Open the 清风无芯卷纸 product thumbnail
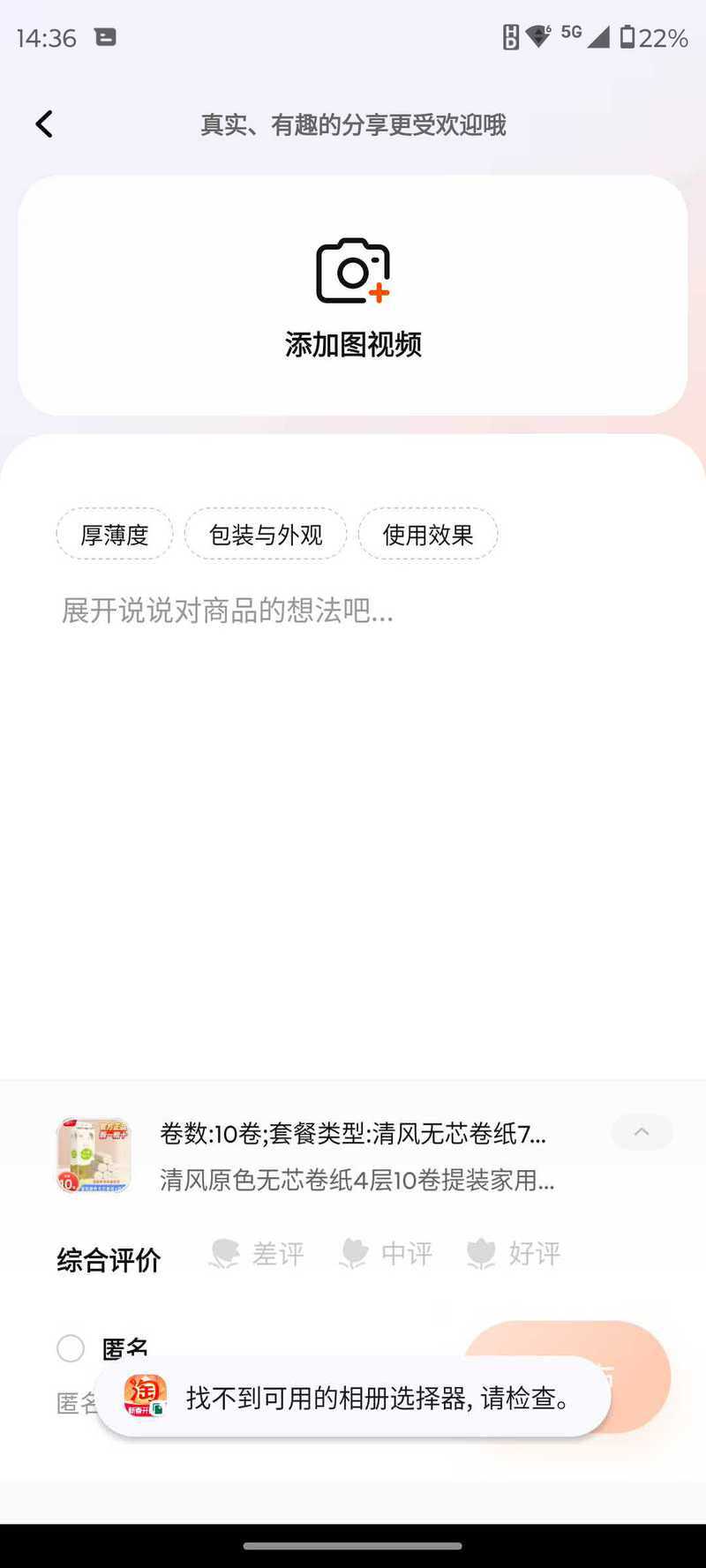This screenshot has width=706, height=1568. pos(94,1155)
